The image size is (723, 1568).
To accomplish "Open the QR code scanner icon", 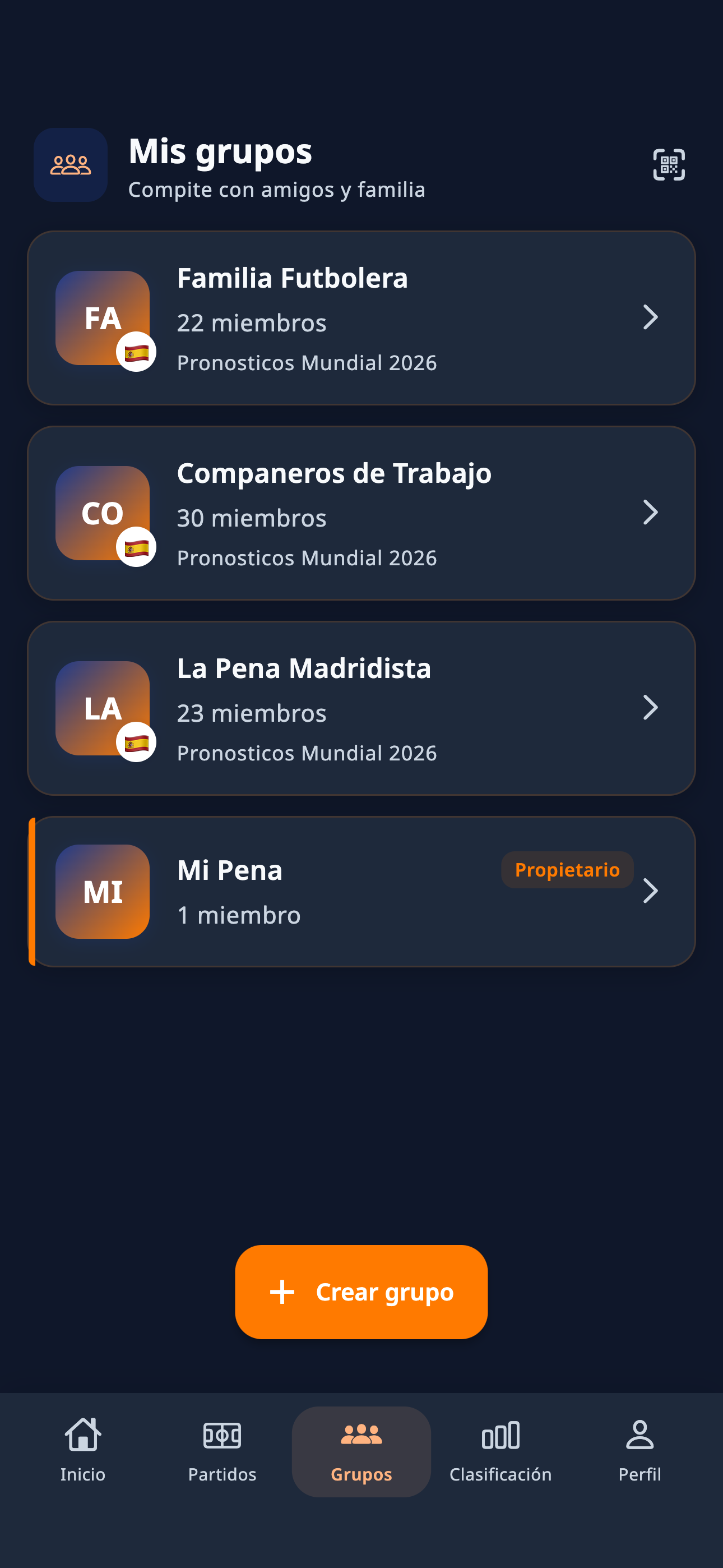I will [668, 164].
